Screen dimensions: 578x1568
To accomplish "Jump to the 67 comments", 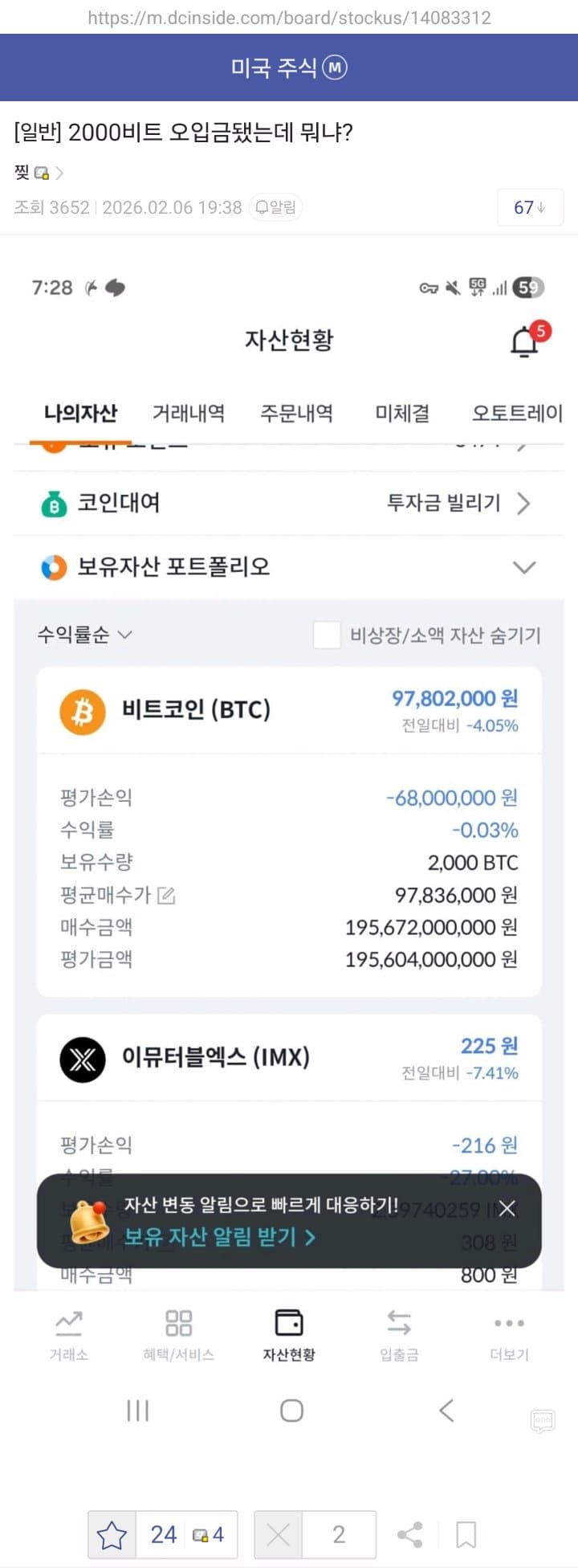I will coord(530,208).
